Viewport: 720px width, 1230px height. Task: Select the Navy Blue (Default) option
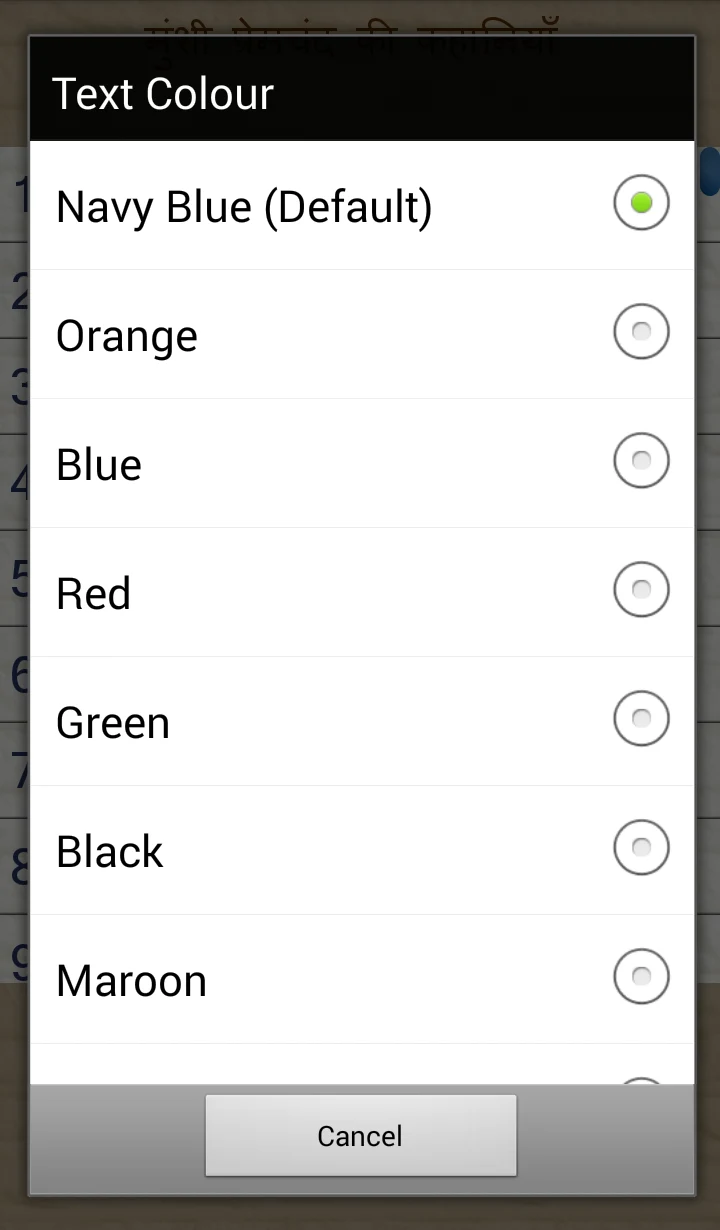(362, 205)
